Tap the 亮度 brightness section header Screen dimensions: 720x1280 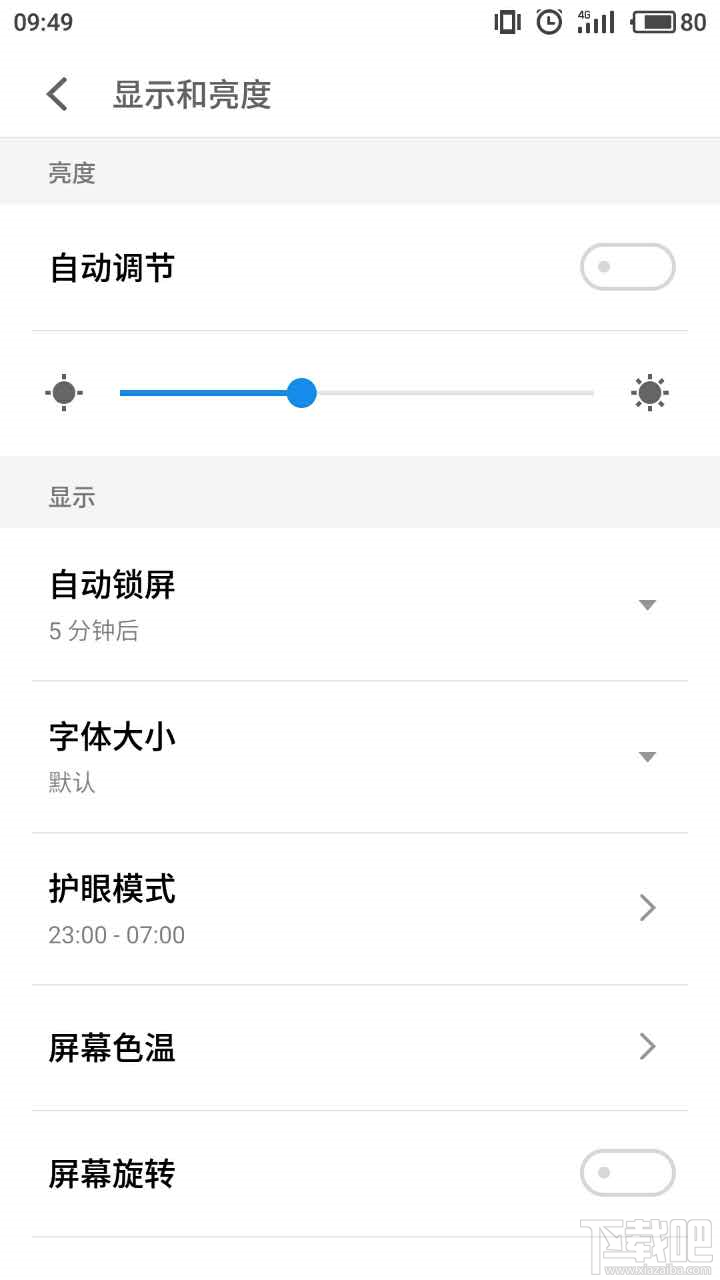(71, 172)
